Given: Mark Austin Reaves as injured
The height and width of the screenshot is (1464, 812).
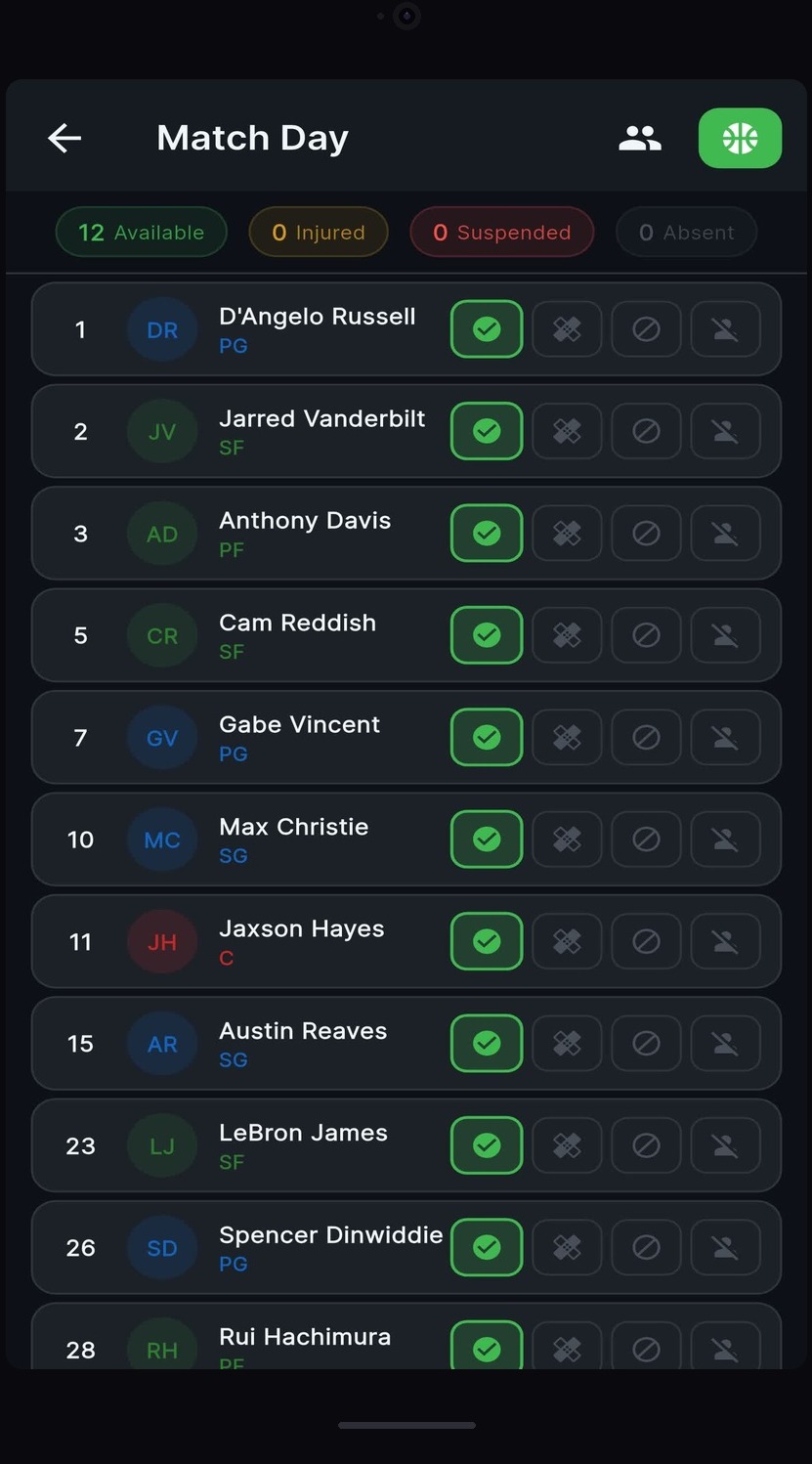Looking at the screenshot, I should [x=567, y=1044].
